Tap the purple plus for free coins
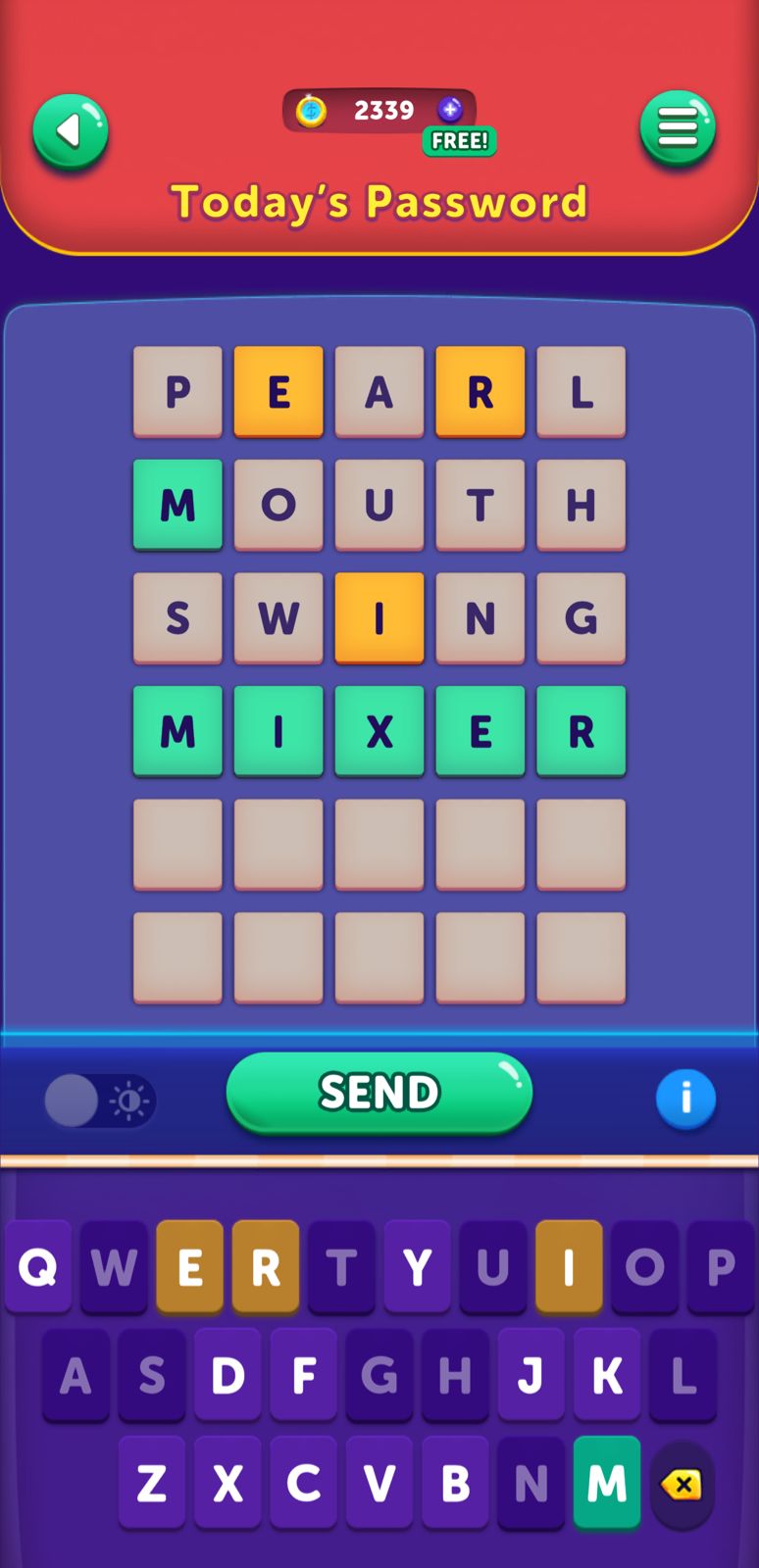This screenshot has width=759, height=1568. [x=450, y=110]
